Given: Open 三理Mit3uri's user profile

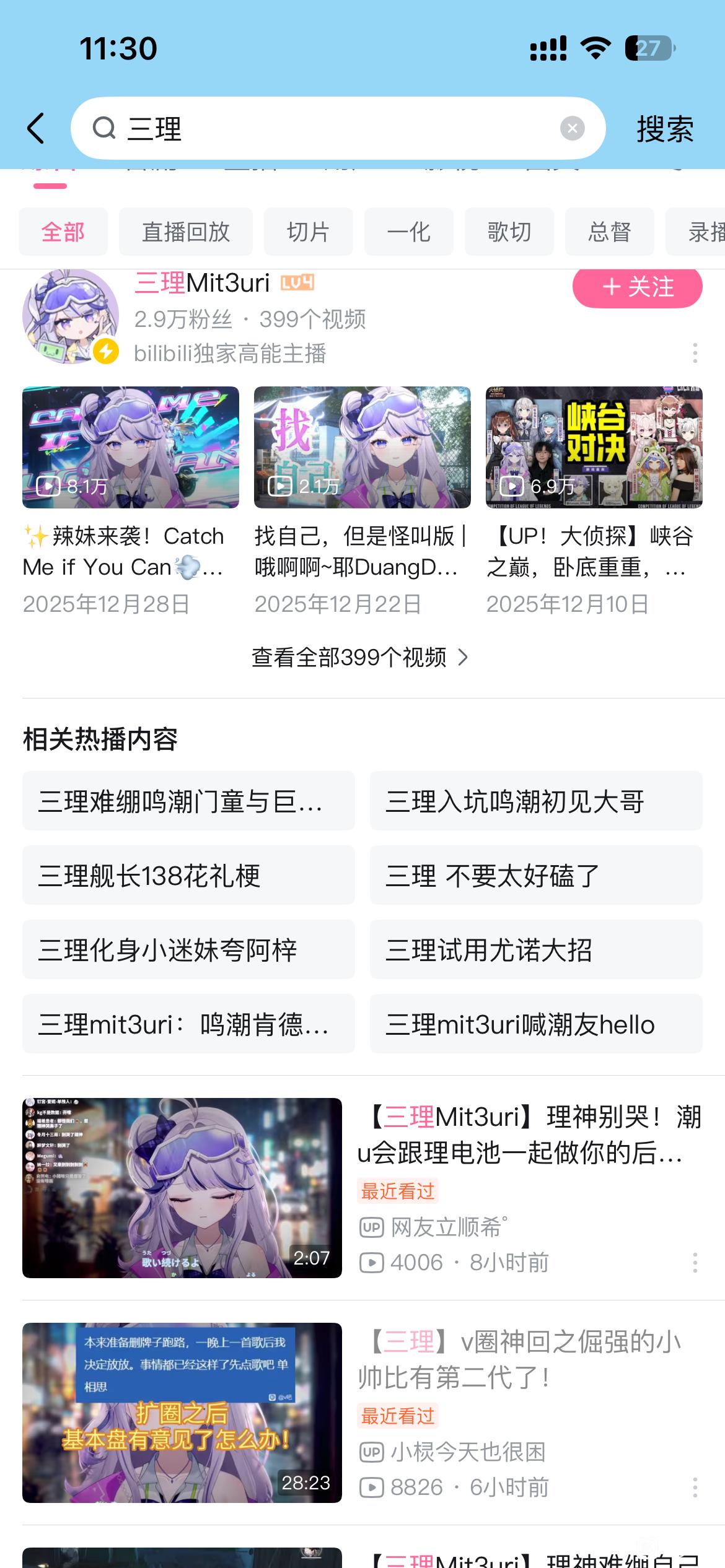Looking at the screenshot, I should point(71,316).
